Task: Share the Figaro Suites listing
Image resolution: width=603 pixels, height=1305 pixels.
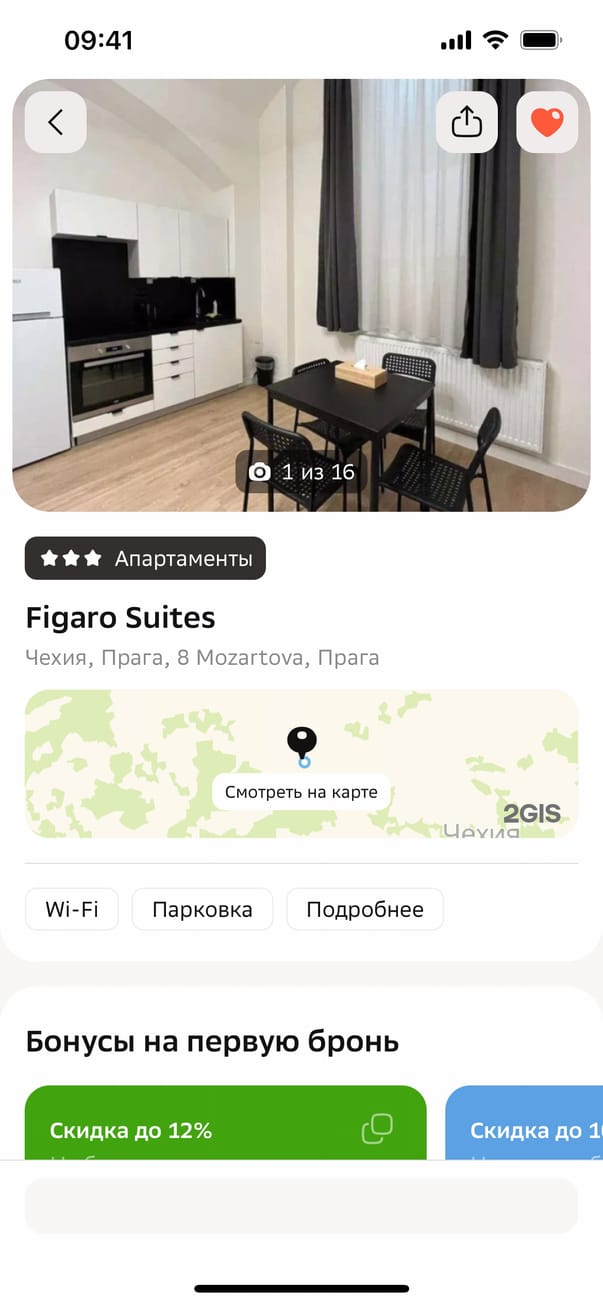Action: click(467, 122)
